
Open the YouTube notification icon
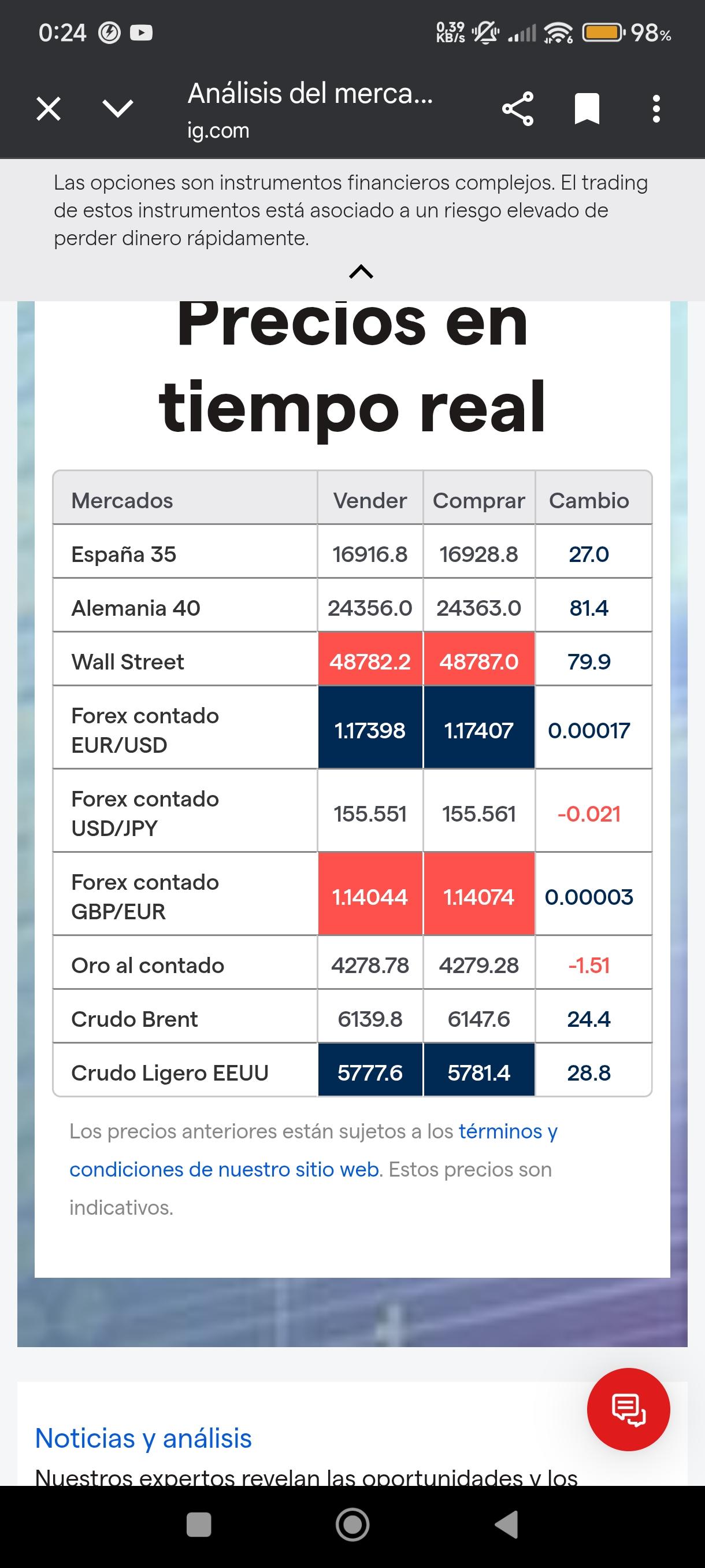tap(142, 33)
